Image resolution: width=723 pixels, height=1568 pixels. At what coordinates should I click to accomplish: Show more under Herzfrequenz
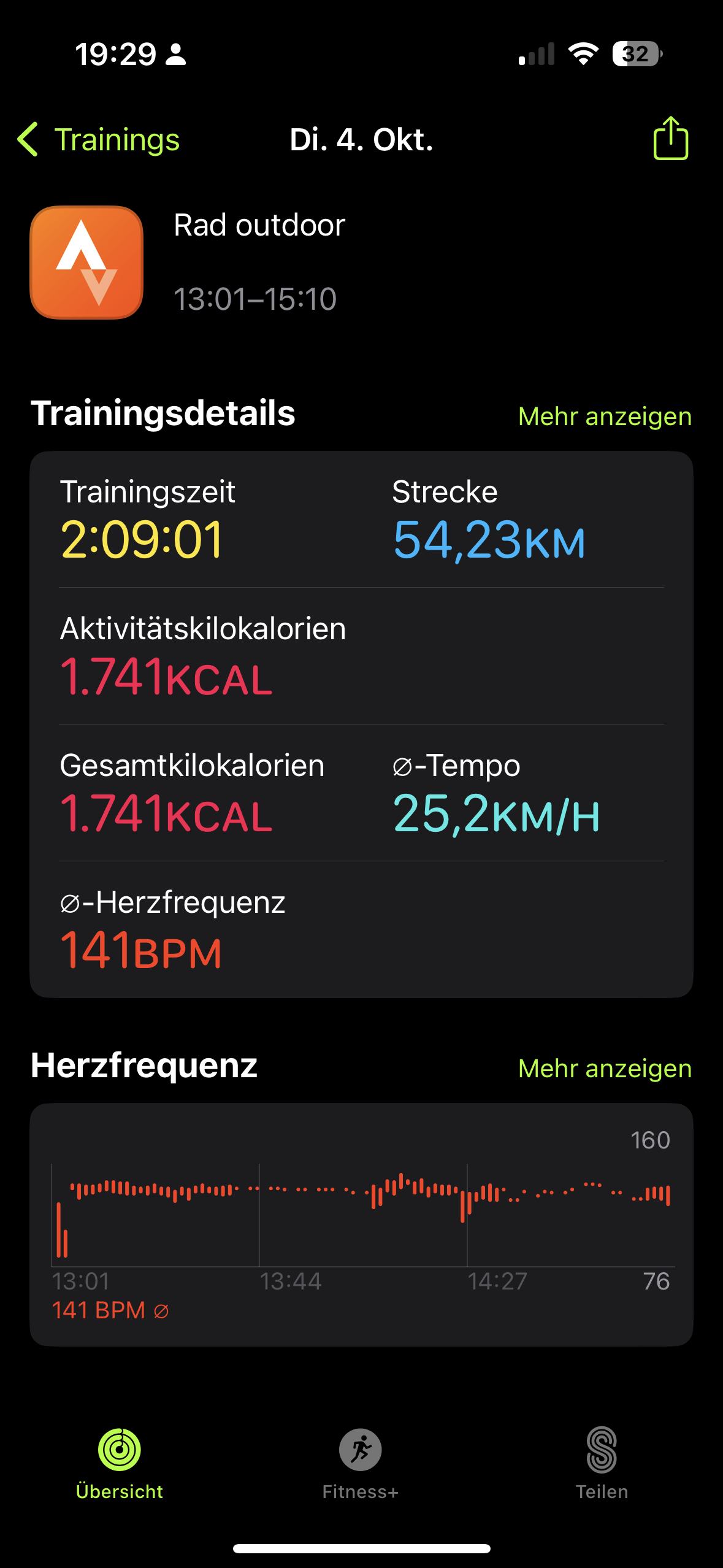[605, 1068]
